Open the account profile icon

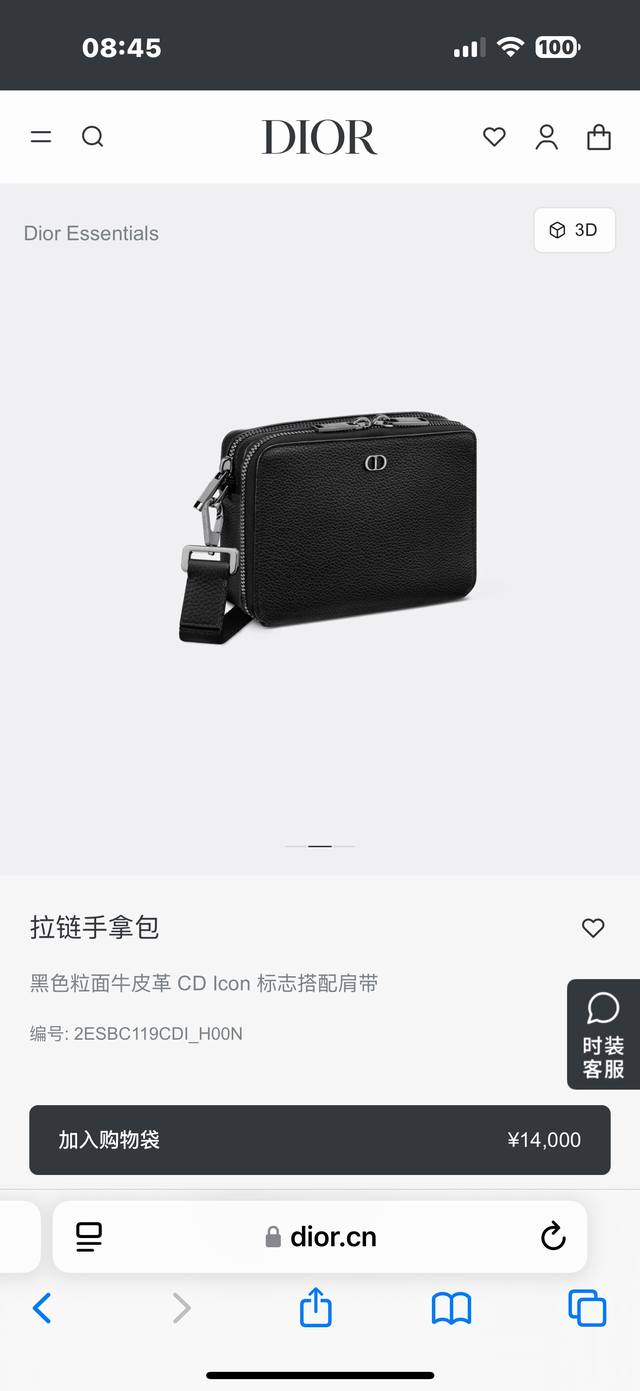coord(546,137)
